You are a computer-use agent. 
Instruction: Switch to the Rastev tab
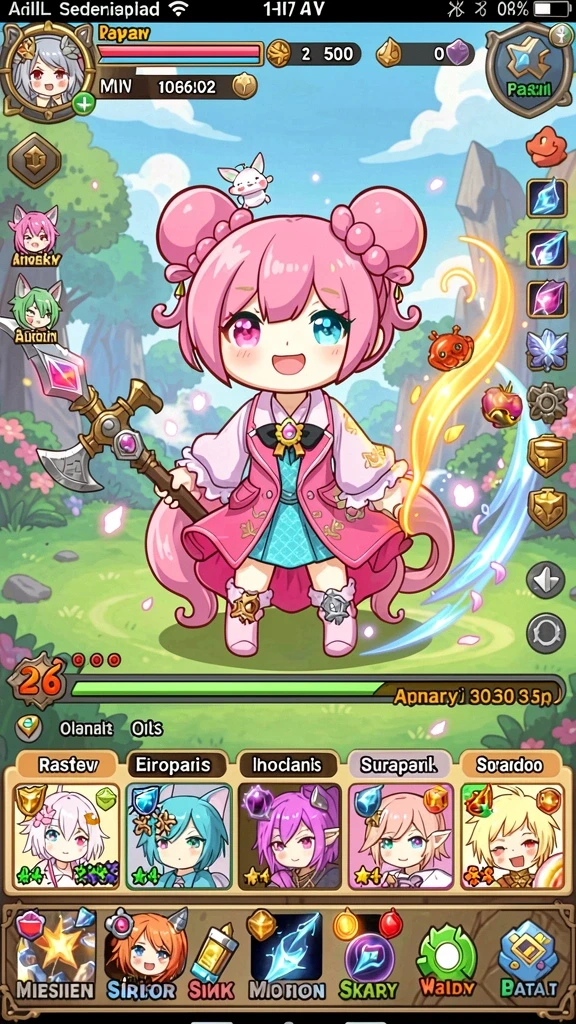pyautogui.click(x=67, y=765)
